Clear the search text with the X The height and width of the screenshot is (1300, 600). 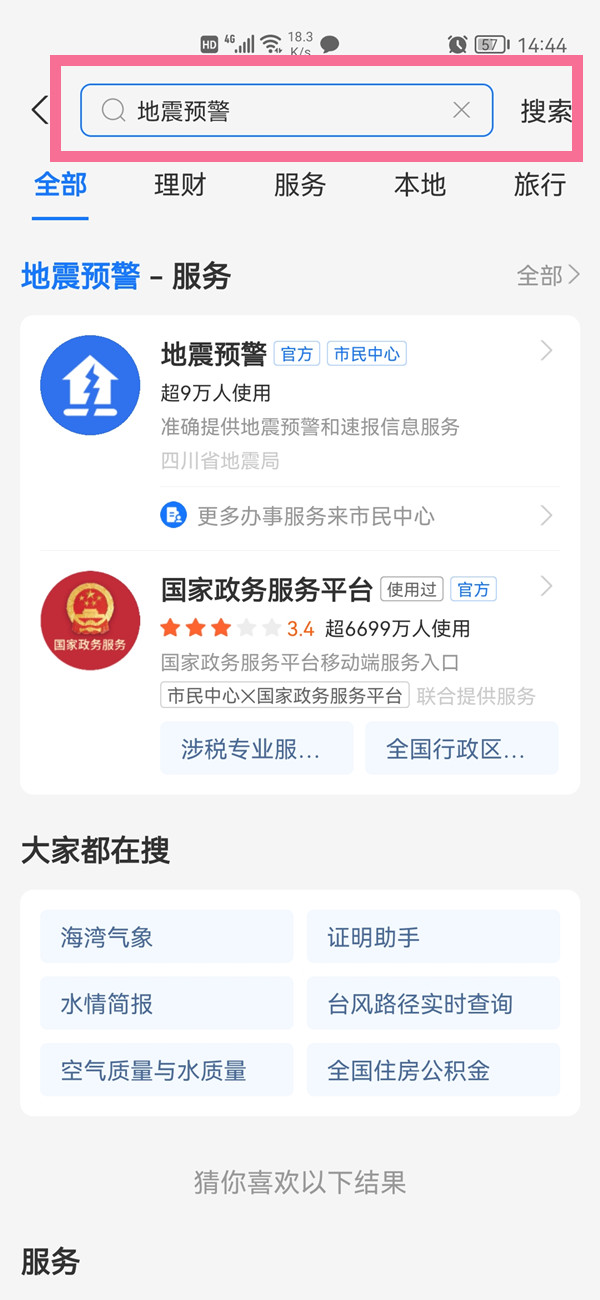click(461, 110)
